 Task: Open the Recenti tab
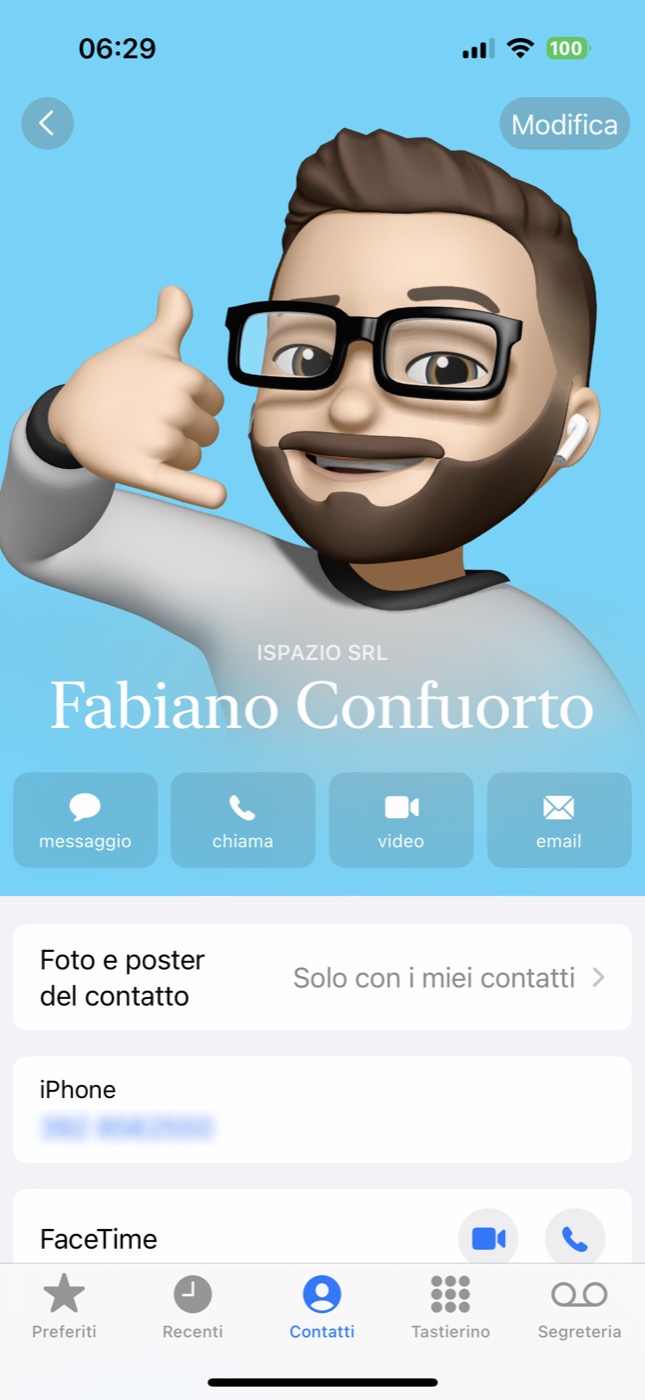[193, 1307]
